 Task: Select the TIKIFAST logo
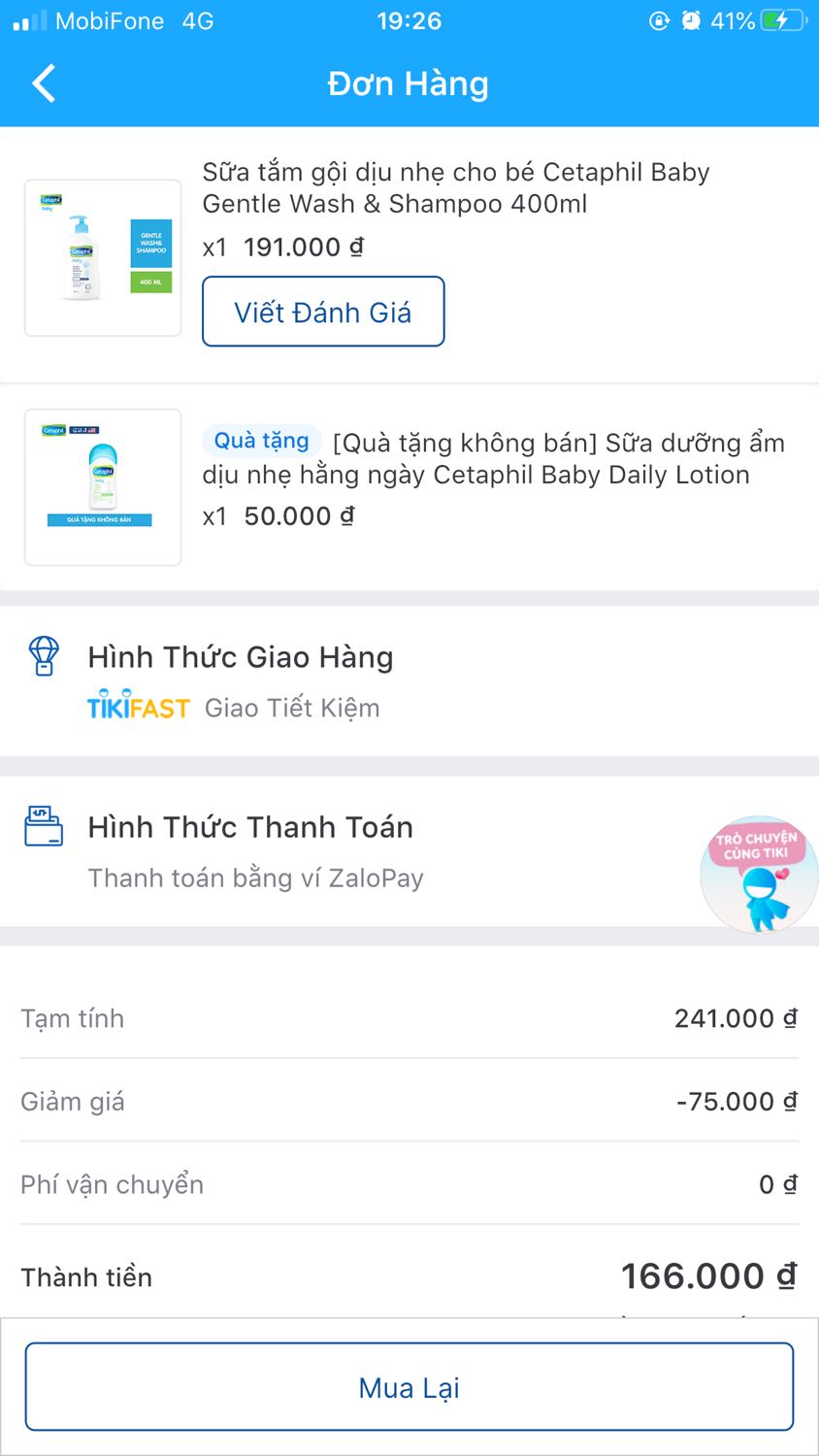(138, 708)
